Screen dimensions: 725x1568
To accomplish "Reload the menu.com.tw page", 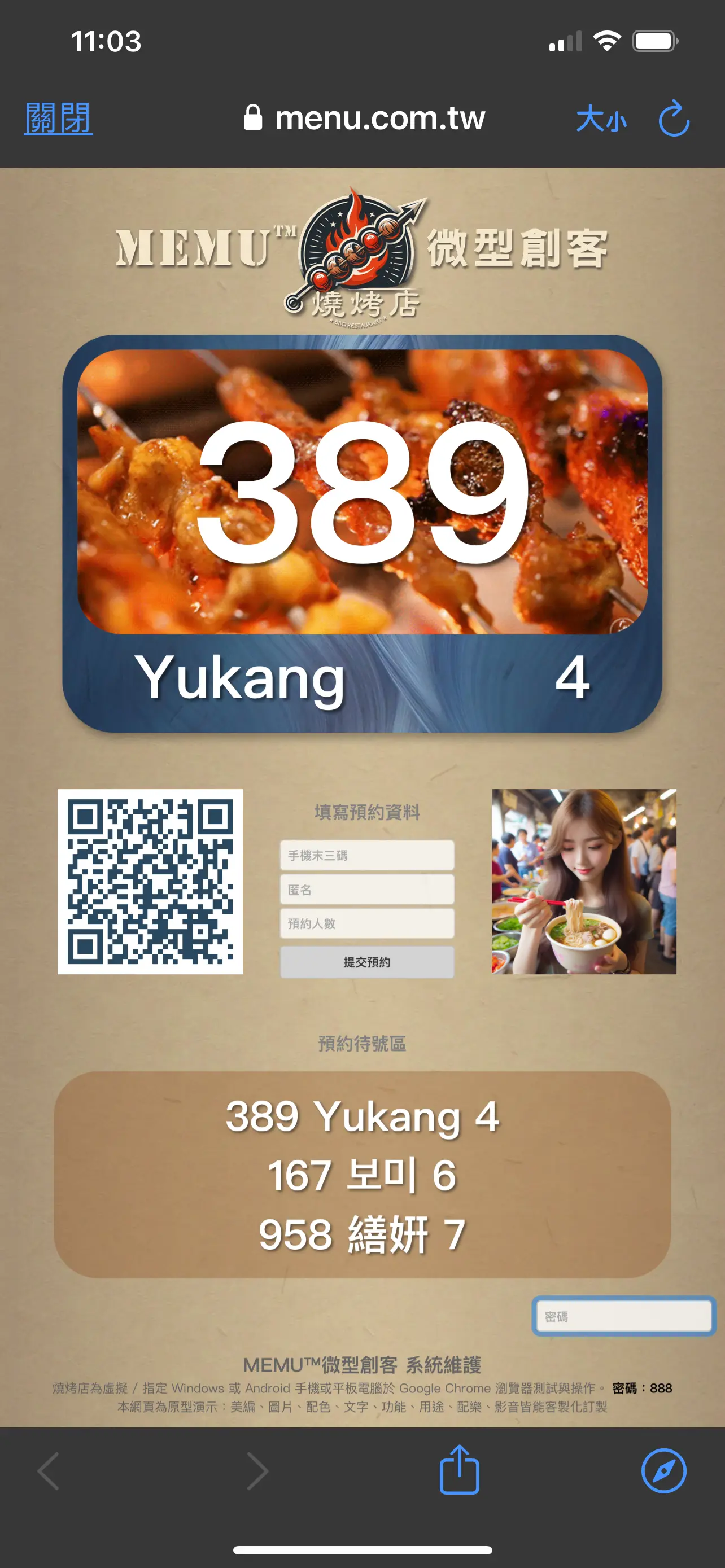I will click(674, 118).
